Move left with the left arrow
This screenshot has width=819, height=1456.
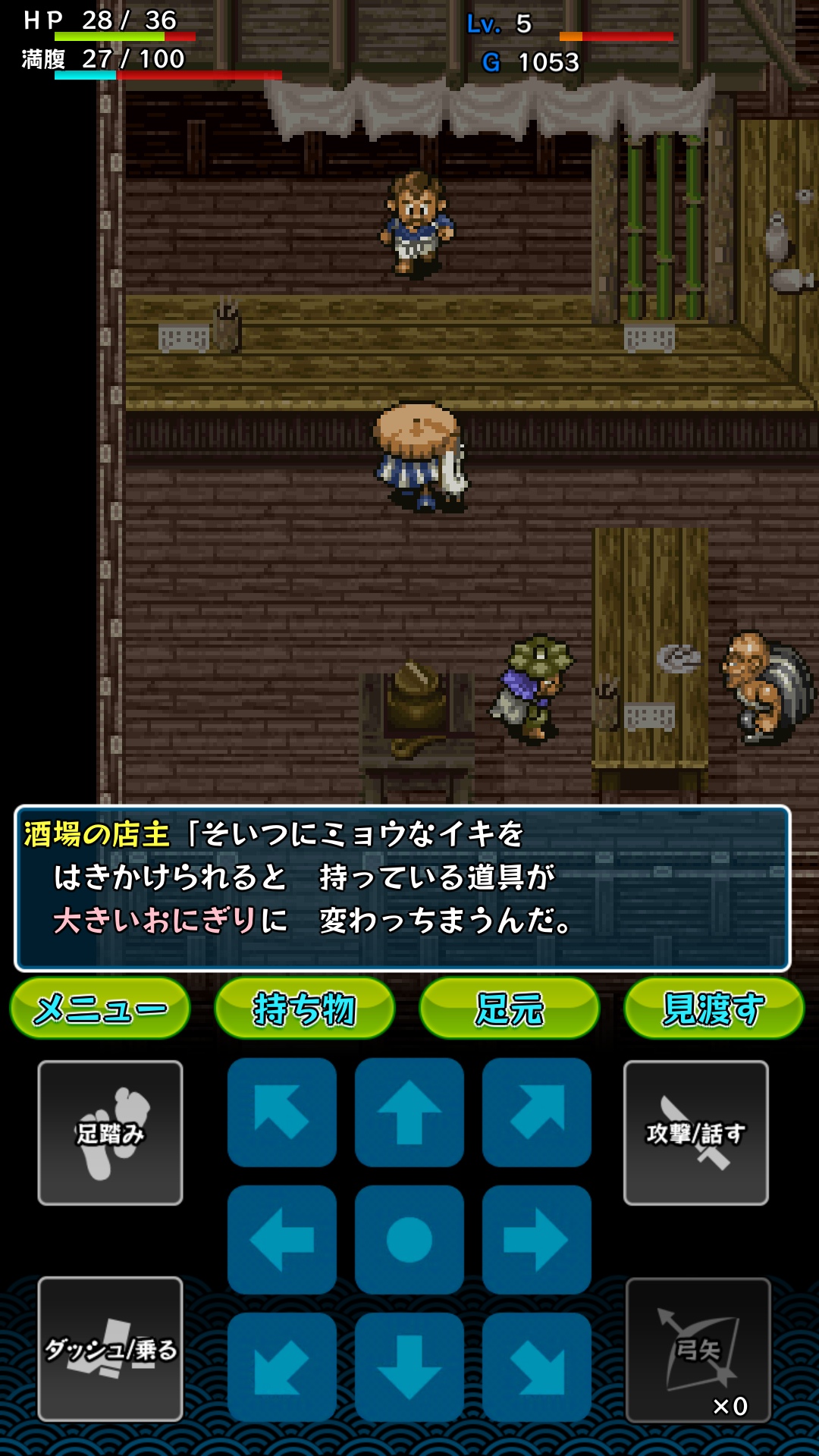(x=282, y=1240)
